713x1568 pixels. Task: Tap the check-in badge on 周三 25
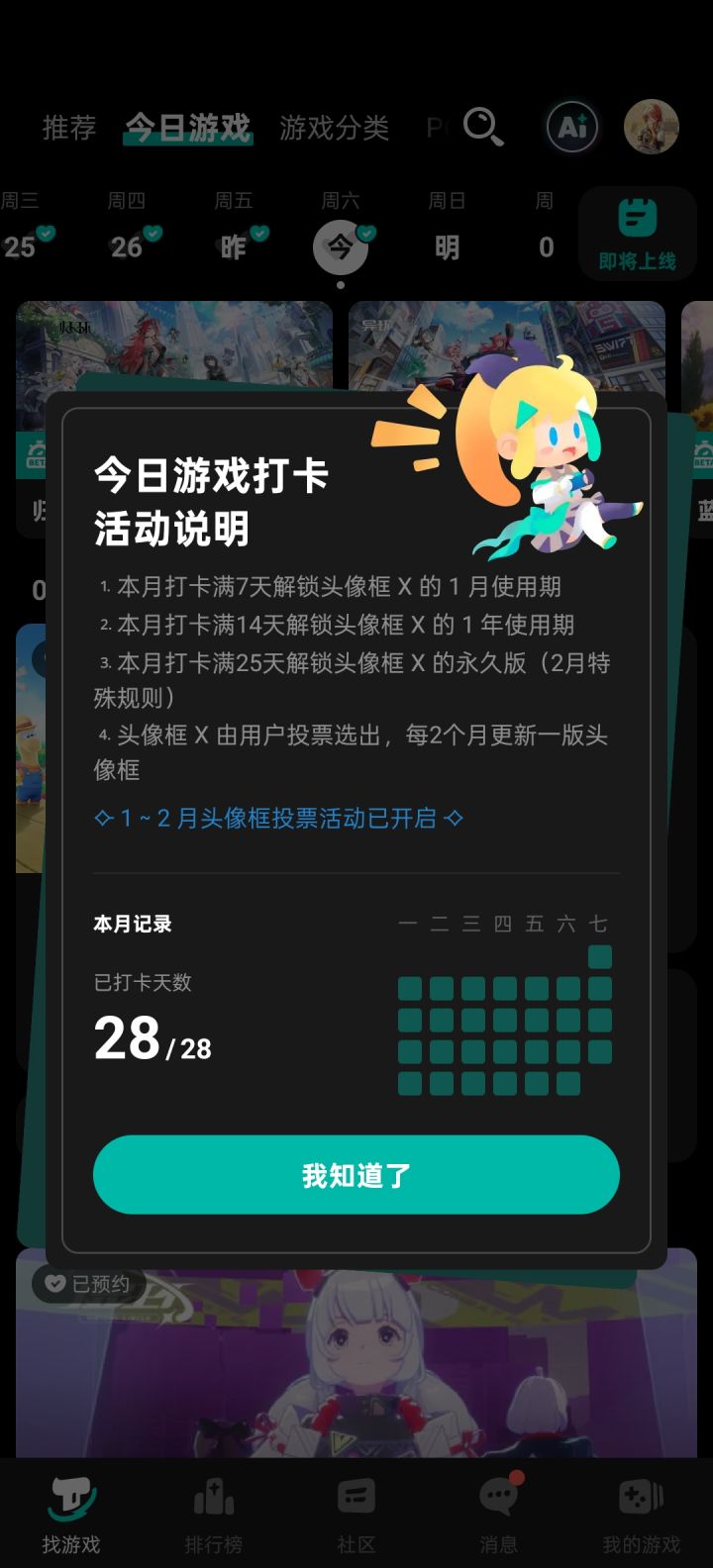44,234
